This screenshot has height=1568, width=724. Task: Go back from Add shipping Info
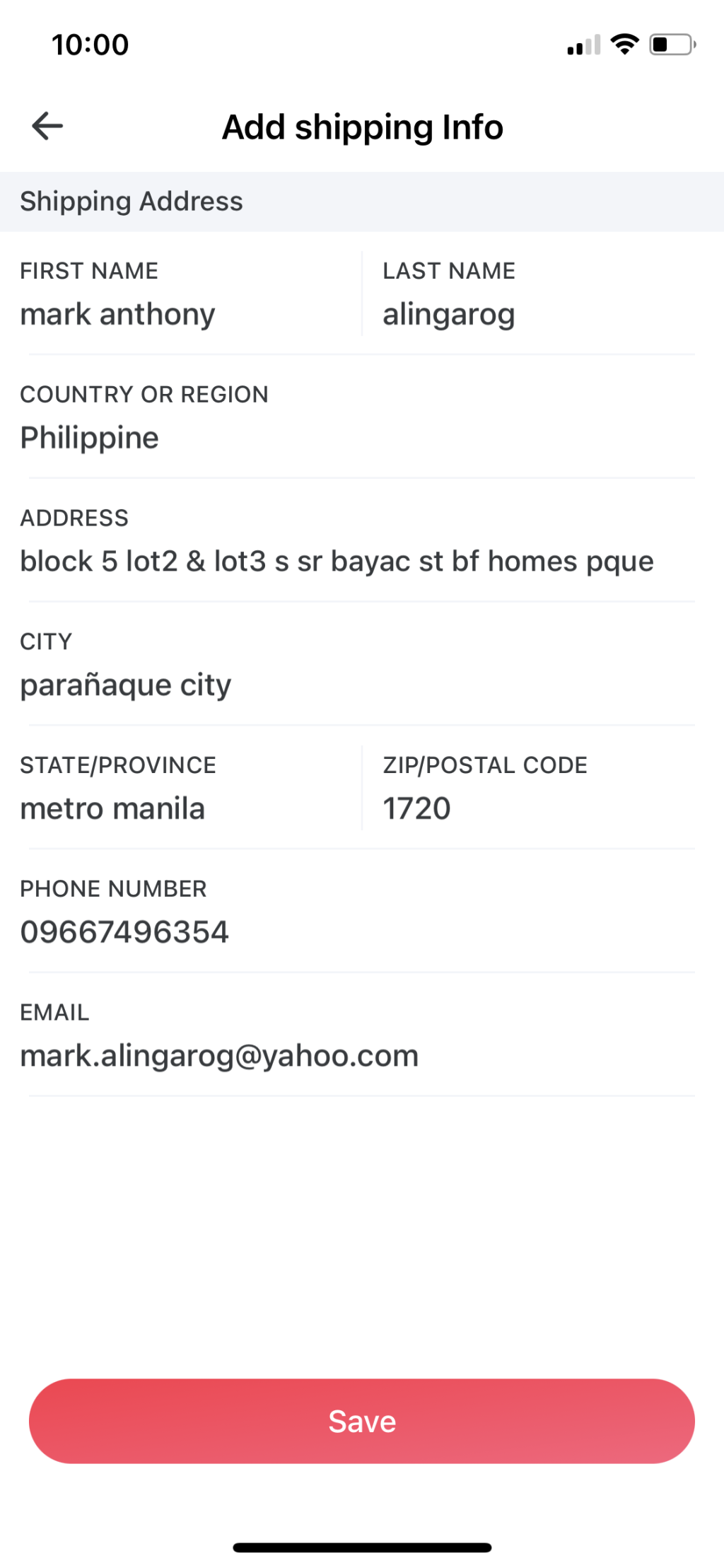click(x=47, y=127)
